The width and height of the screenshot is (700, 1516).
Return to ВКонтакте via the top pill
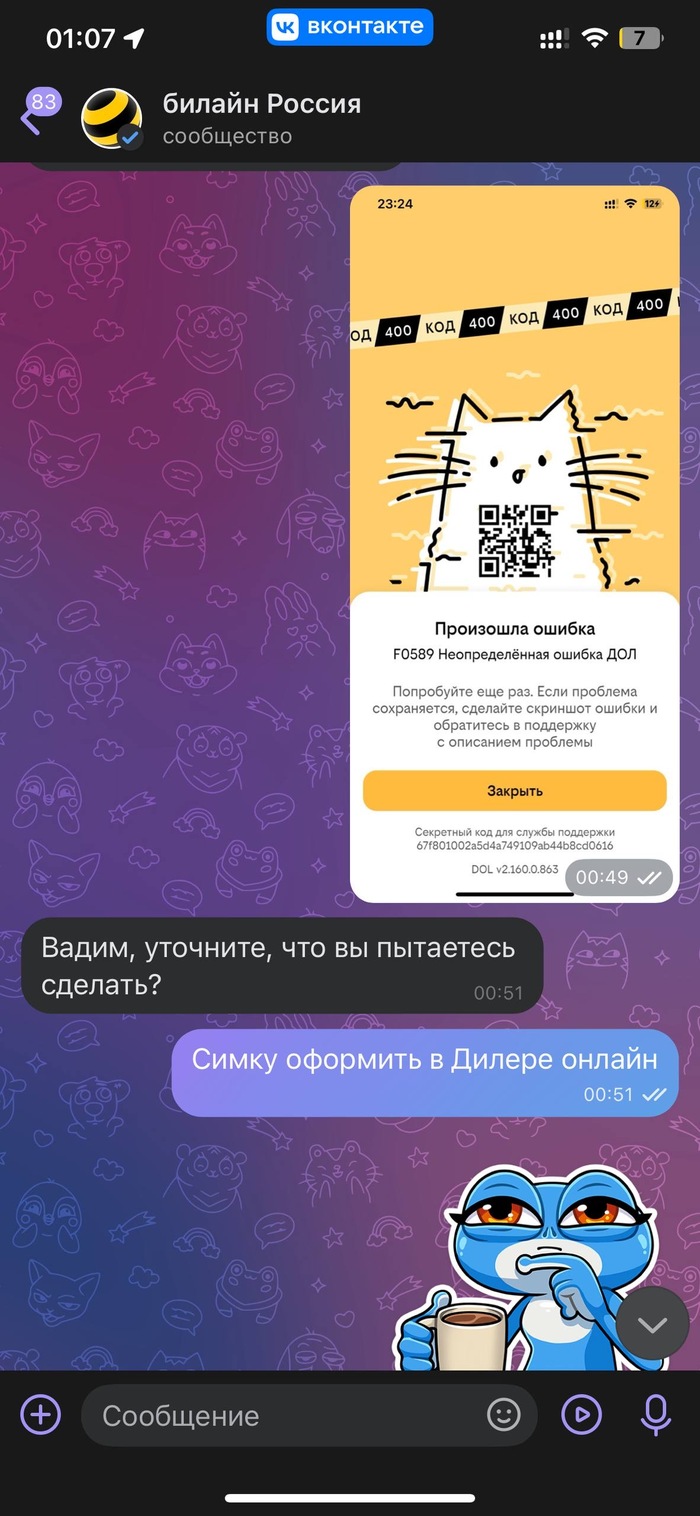350,27
